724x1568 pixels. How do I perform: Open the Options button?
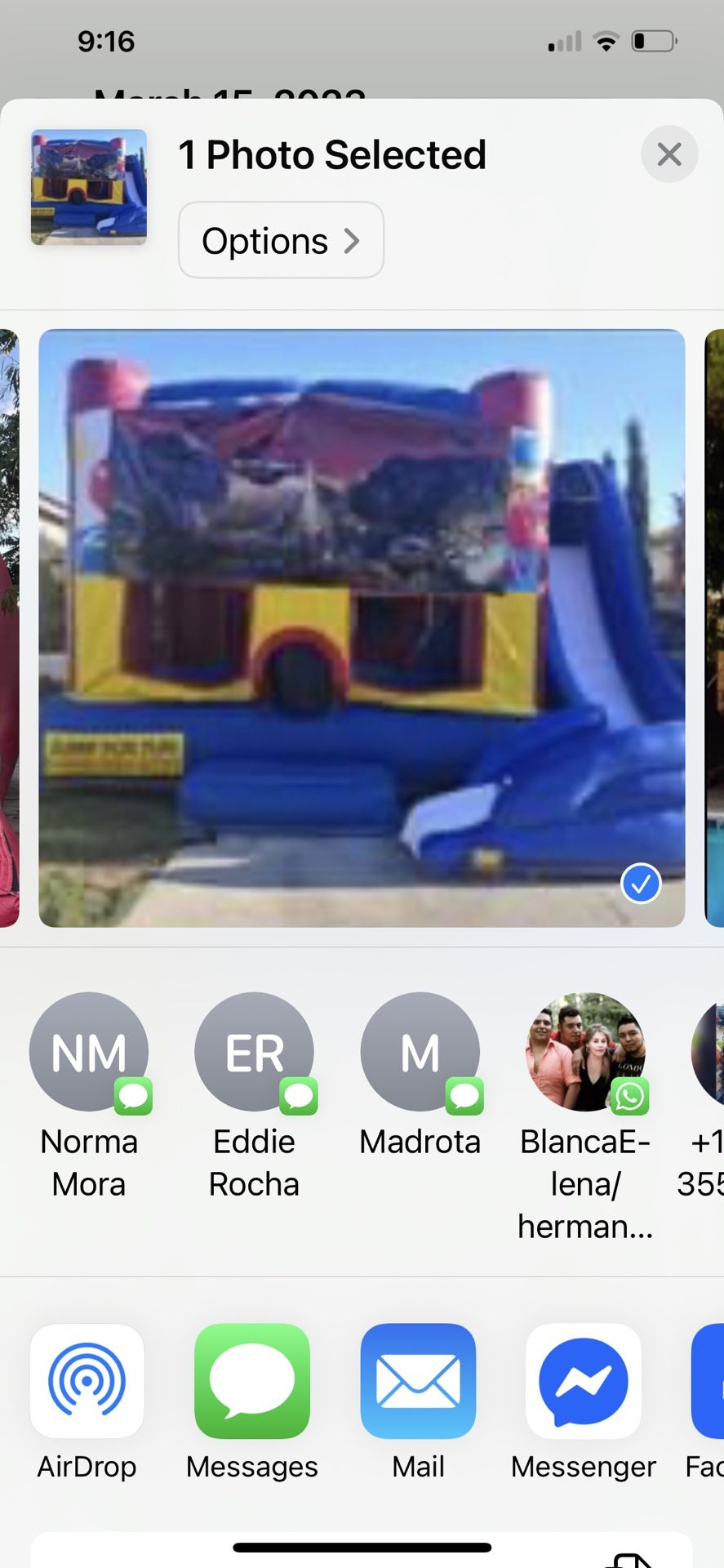click(x=281, y=240)
